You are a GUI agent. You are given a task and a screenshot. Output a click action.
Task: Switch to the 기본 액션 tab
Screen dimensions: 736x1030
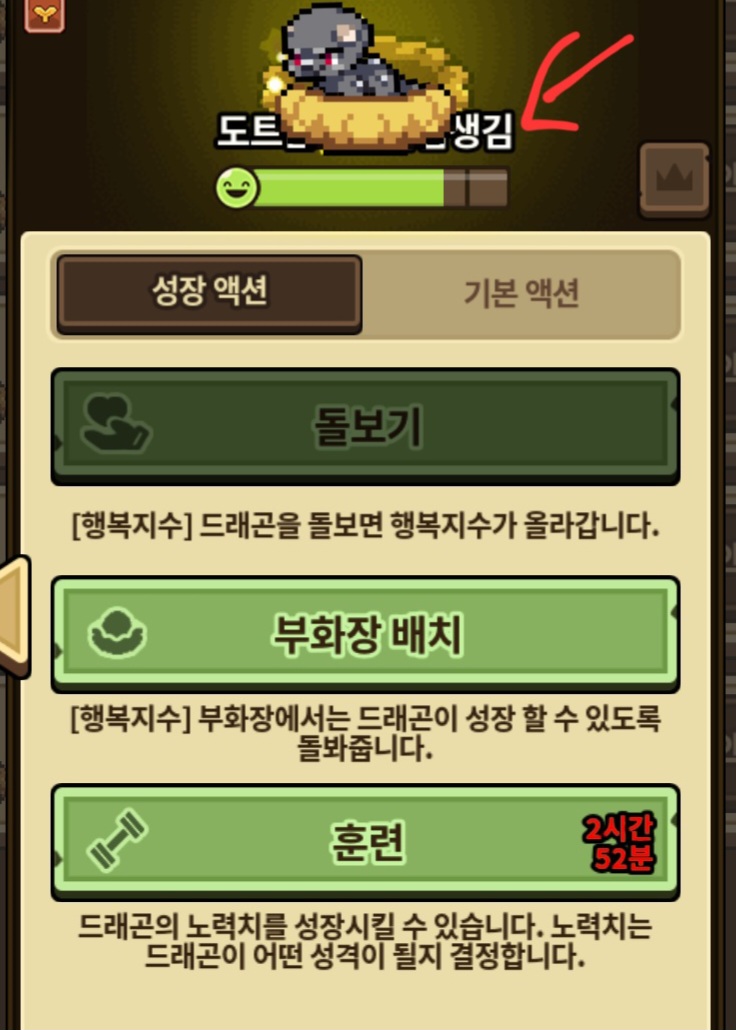[x=521, y=294]
